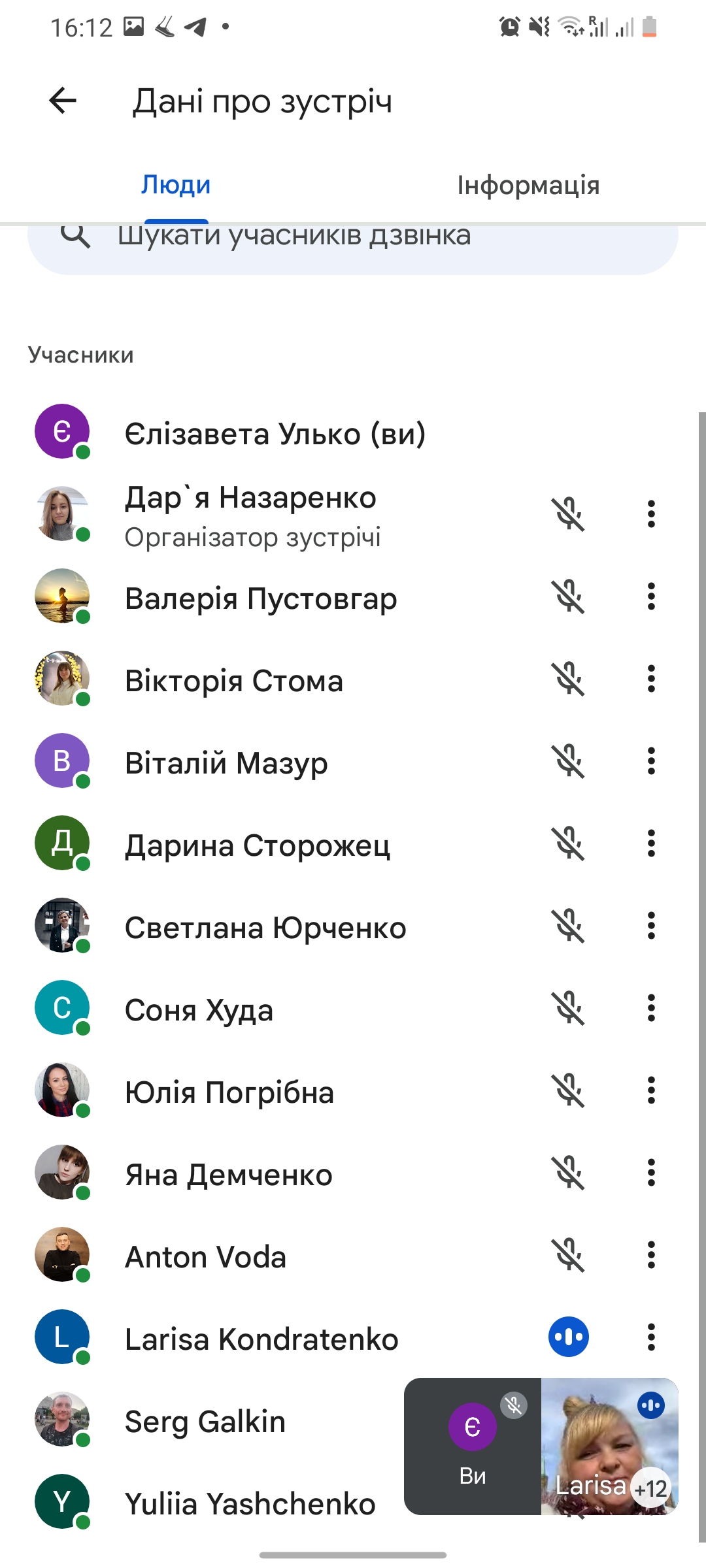Open more options for Віталій Мазур

[x=651, y=761]
